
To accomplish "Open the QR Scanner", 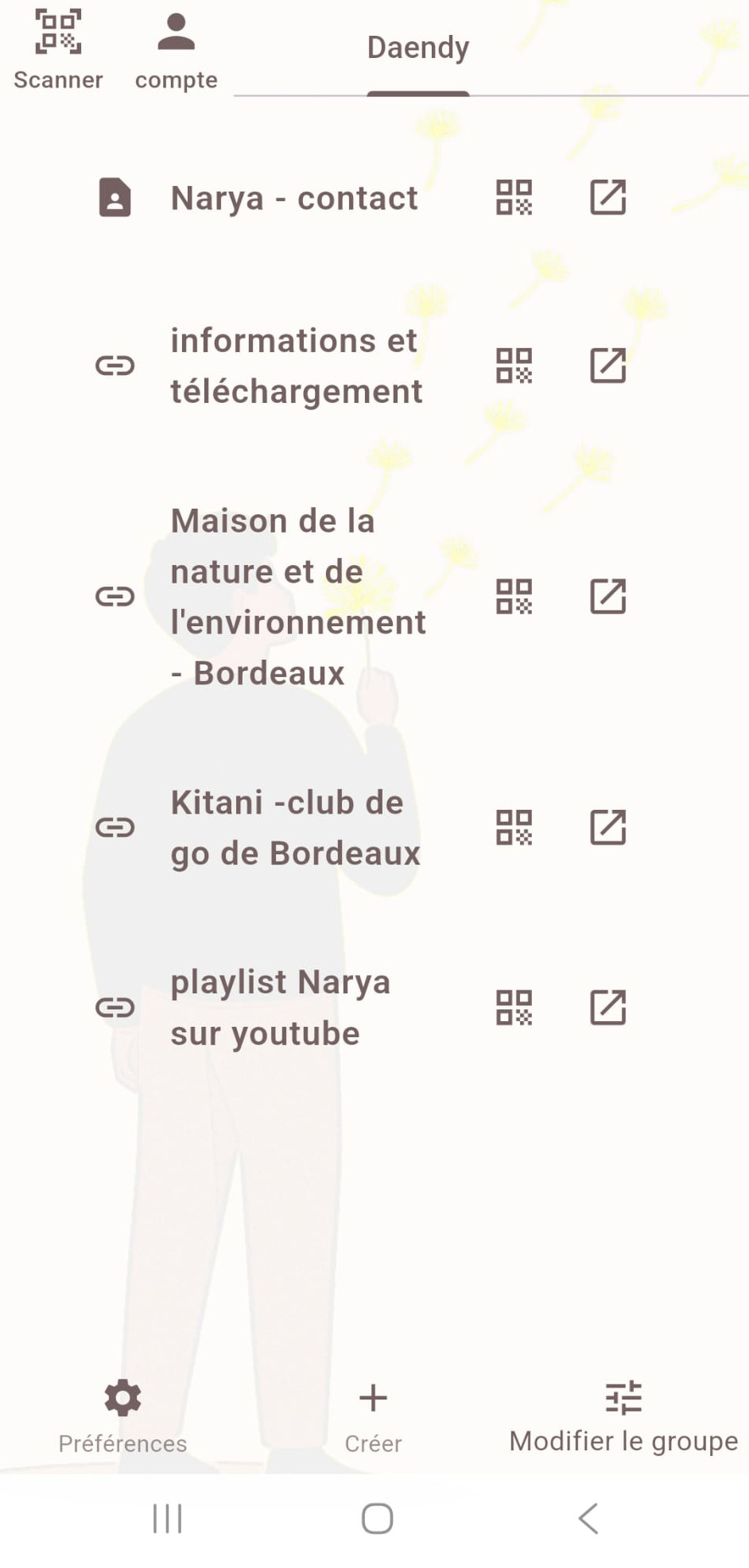I will click(x=58, y=49).
